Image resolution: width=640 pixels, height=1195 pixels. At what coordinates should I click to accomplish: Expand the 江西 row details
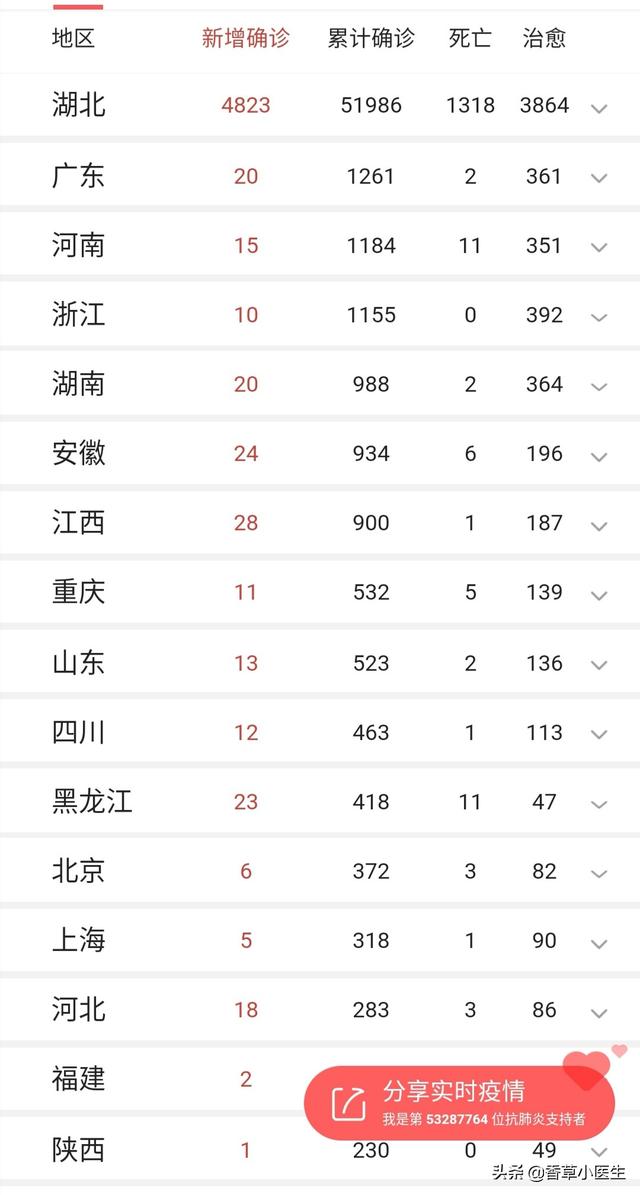click(599, 525)
